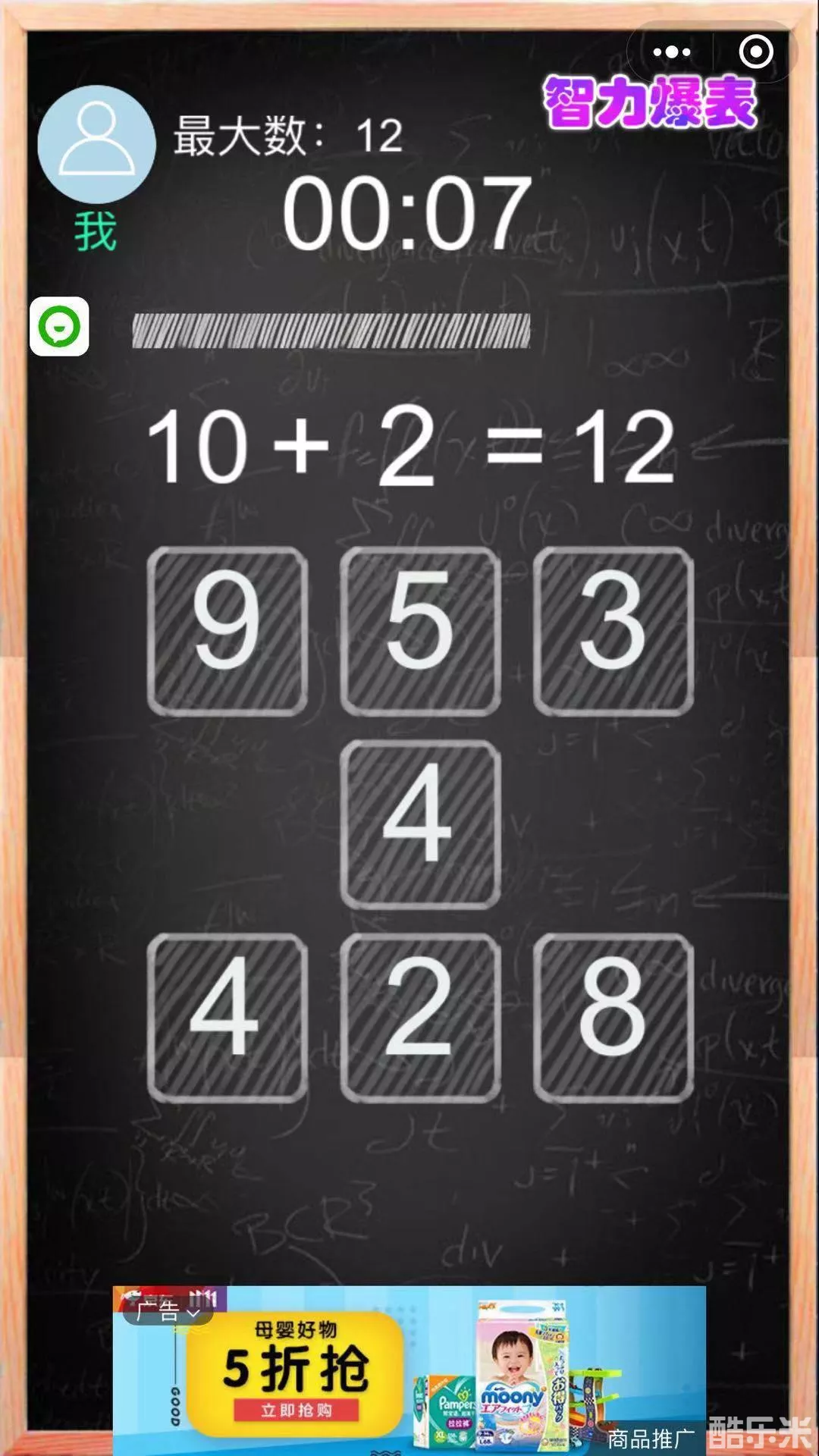Select number tile 9
Image resolution: width=819 pixels, height=1456 pixels.
pos(227,631)
